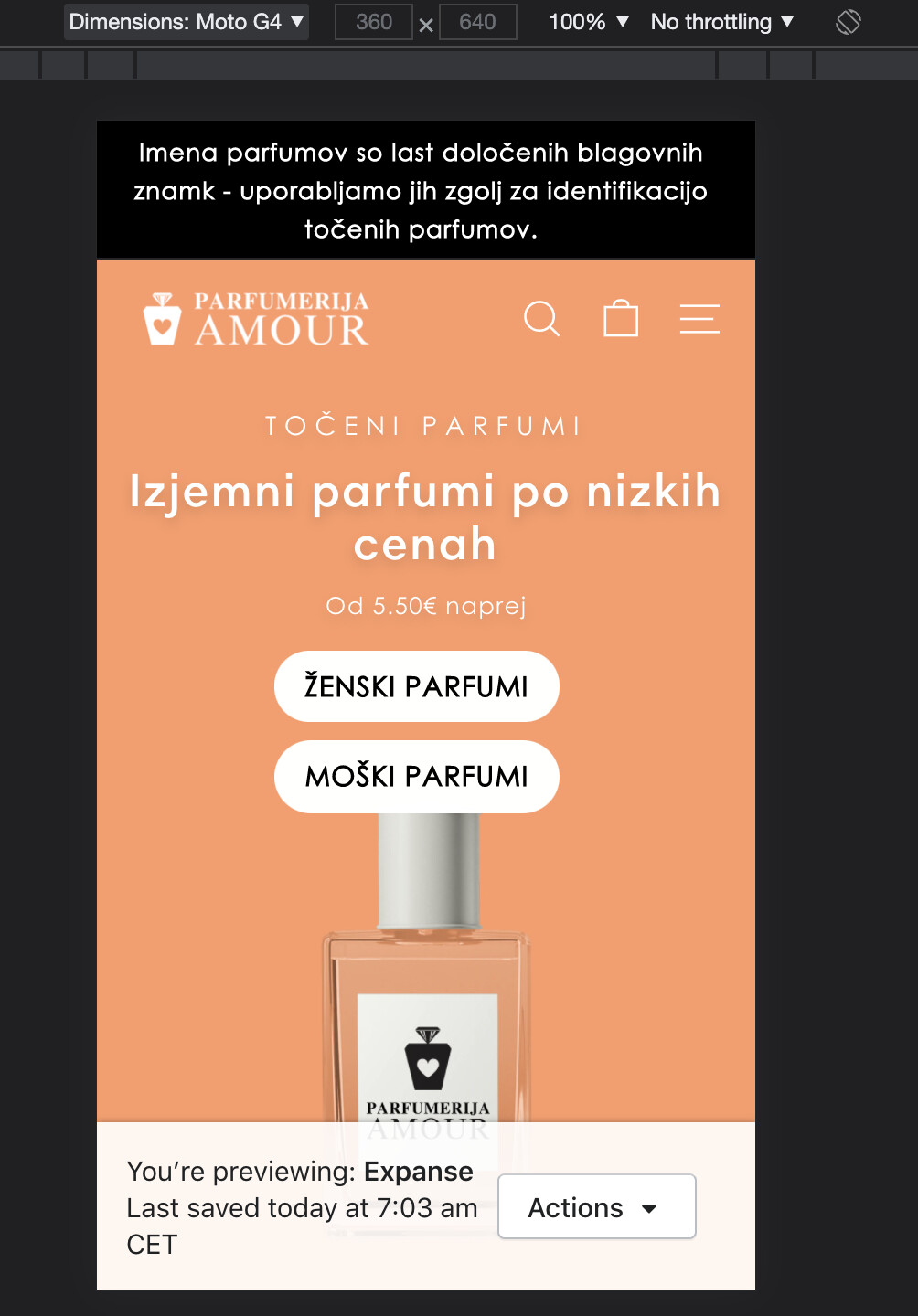
Task: Edit the viewport height field 640
Action: click(x=477, y=22)
